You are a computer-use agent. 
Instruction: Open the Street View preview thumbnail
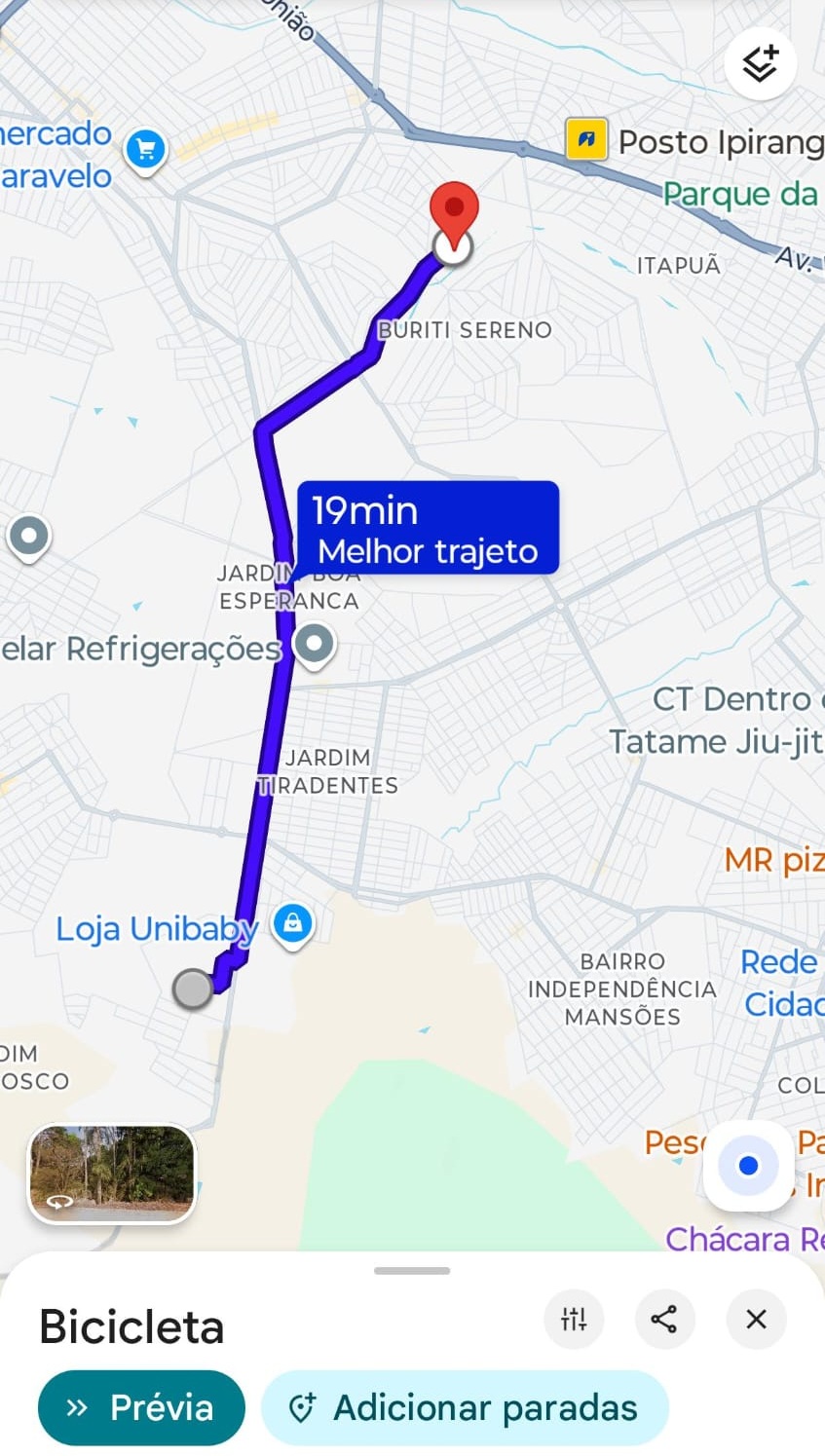pyautogui.click(x=110, y=1172)
